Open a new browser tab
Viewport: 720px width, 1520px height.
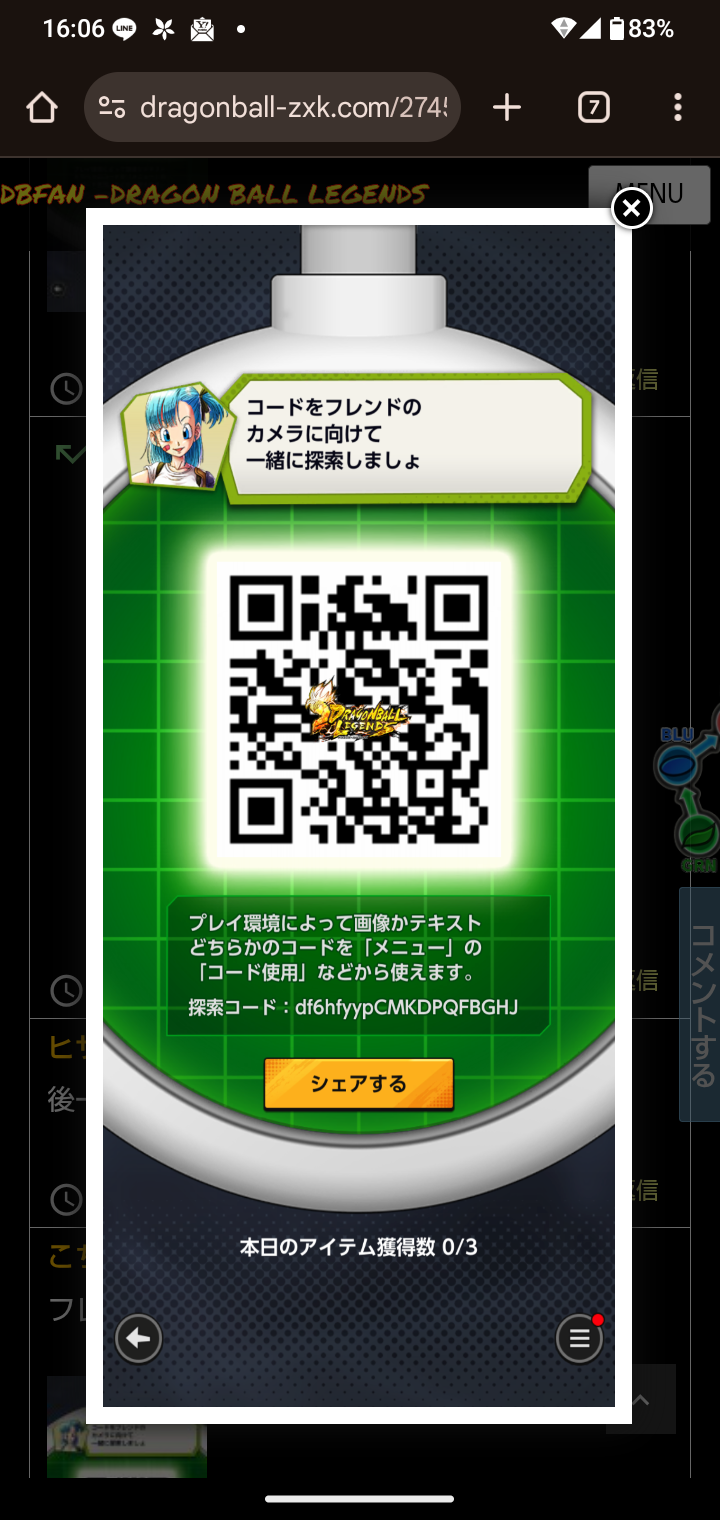[507, 107]
